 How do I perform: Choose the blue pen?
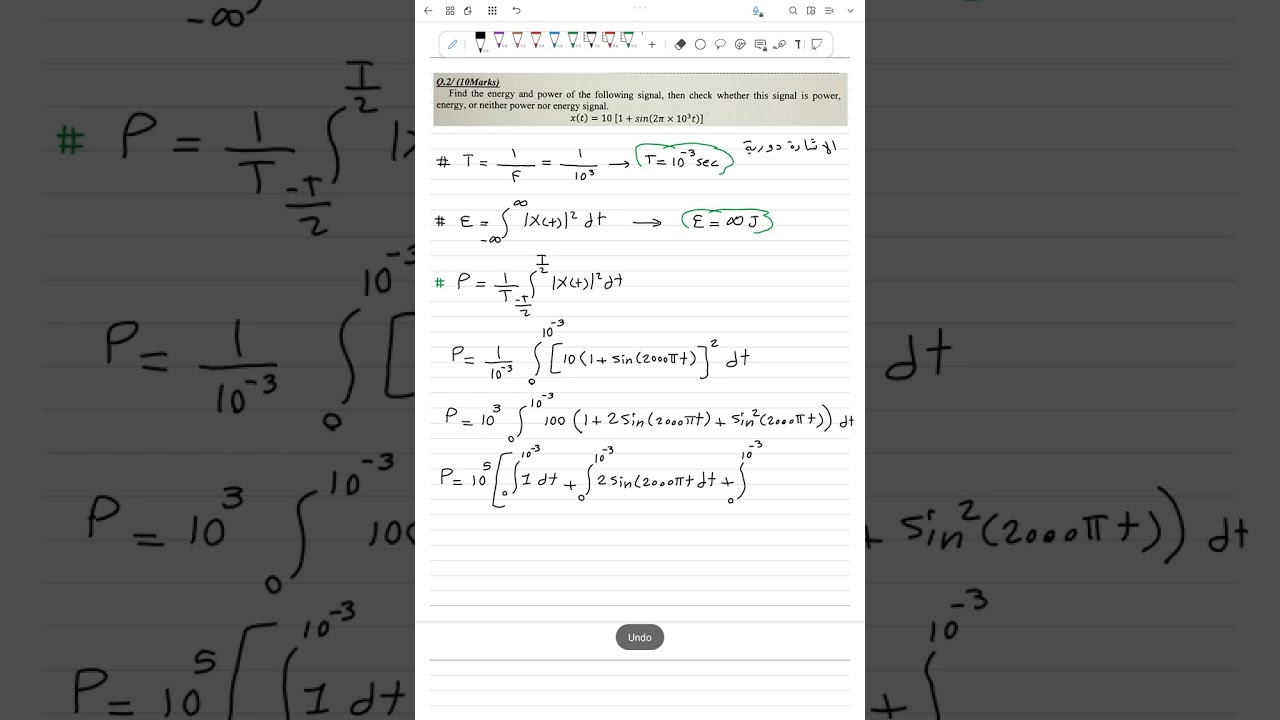tap(554, 42)
